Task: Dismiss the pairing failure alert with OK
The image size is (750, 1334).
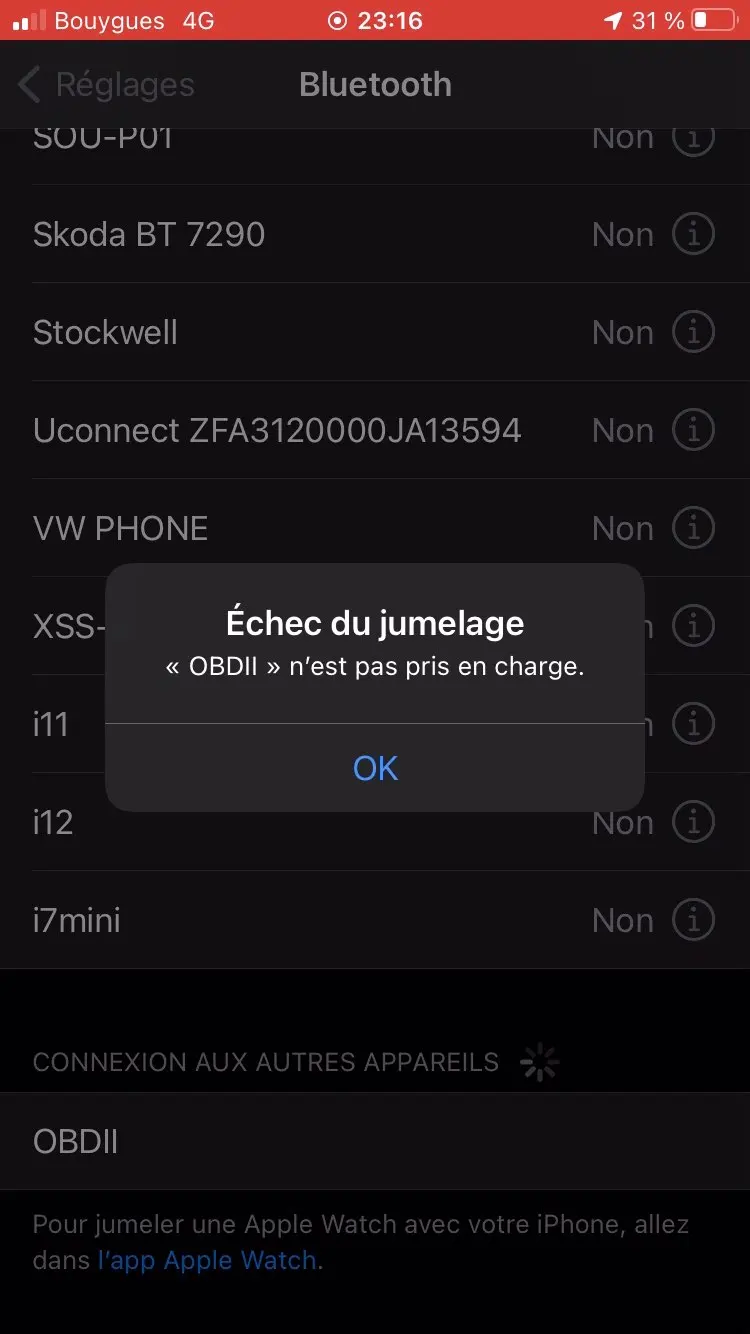Action: click(375, 767)
